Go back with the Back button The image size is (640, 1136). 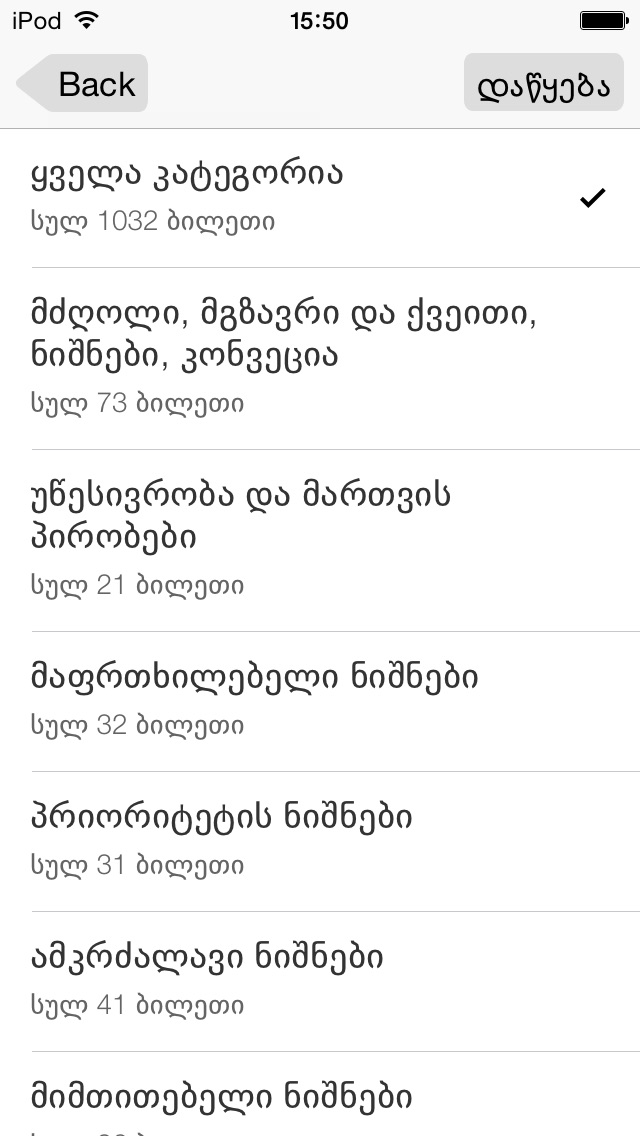[x=84, y=84]
